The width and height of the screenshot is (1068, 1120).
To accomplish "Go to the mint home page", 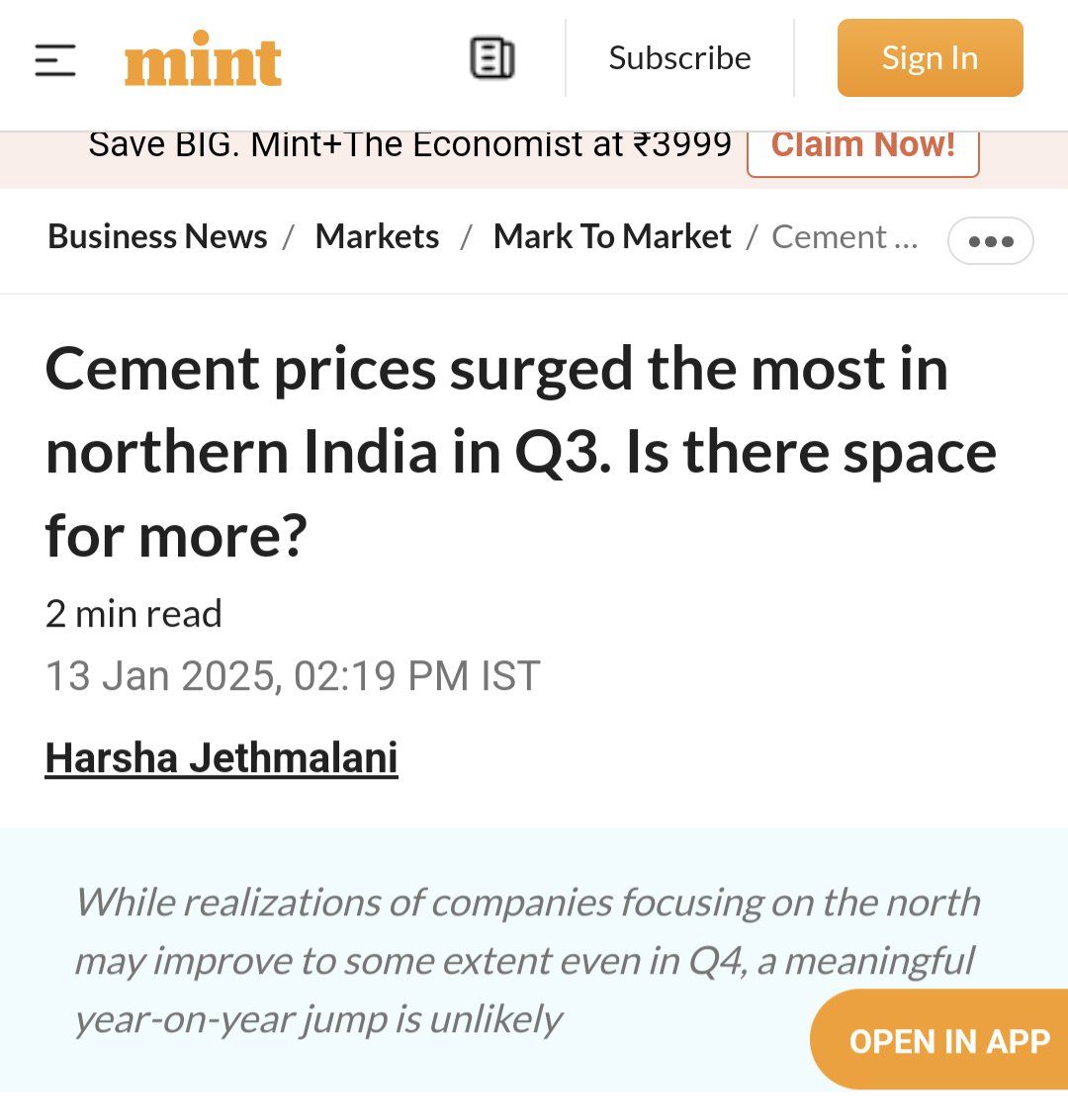I will pos(203,61).
